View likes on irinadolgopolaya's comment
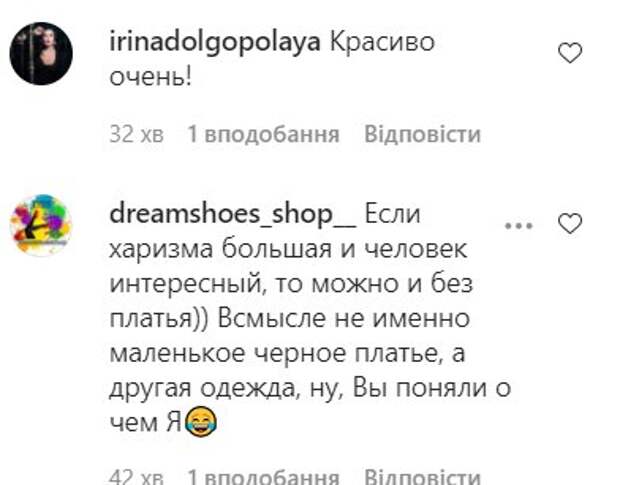The image size is (620, 485). click(263, 134)
